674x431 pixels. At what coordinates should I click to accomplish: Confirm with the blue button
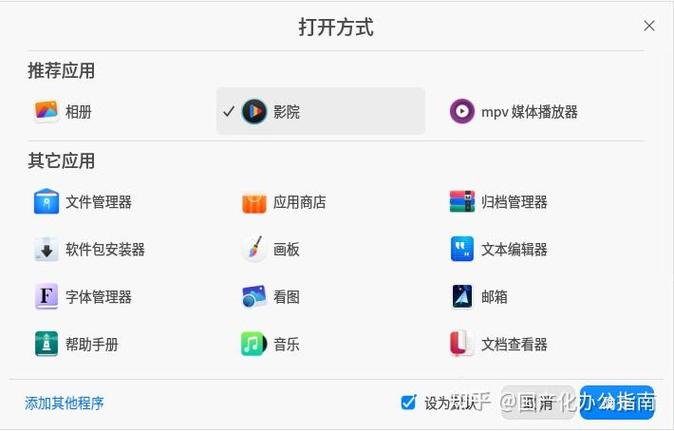tap(617, 402)
